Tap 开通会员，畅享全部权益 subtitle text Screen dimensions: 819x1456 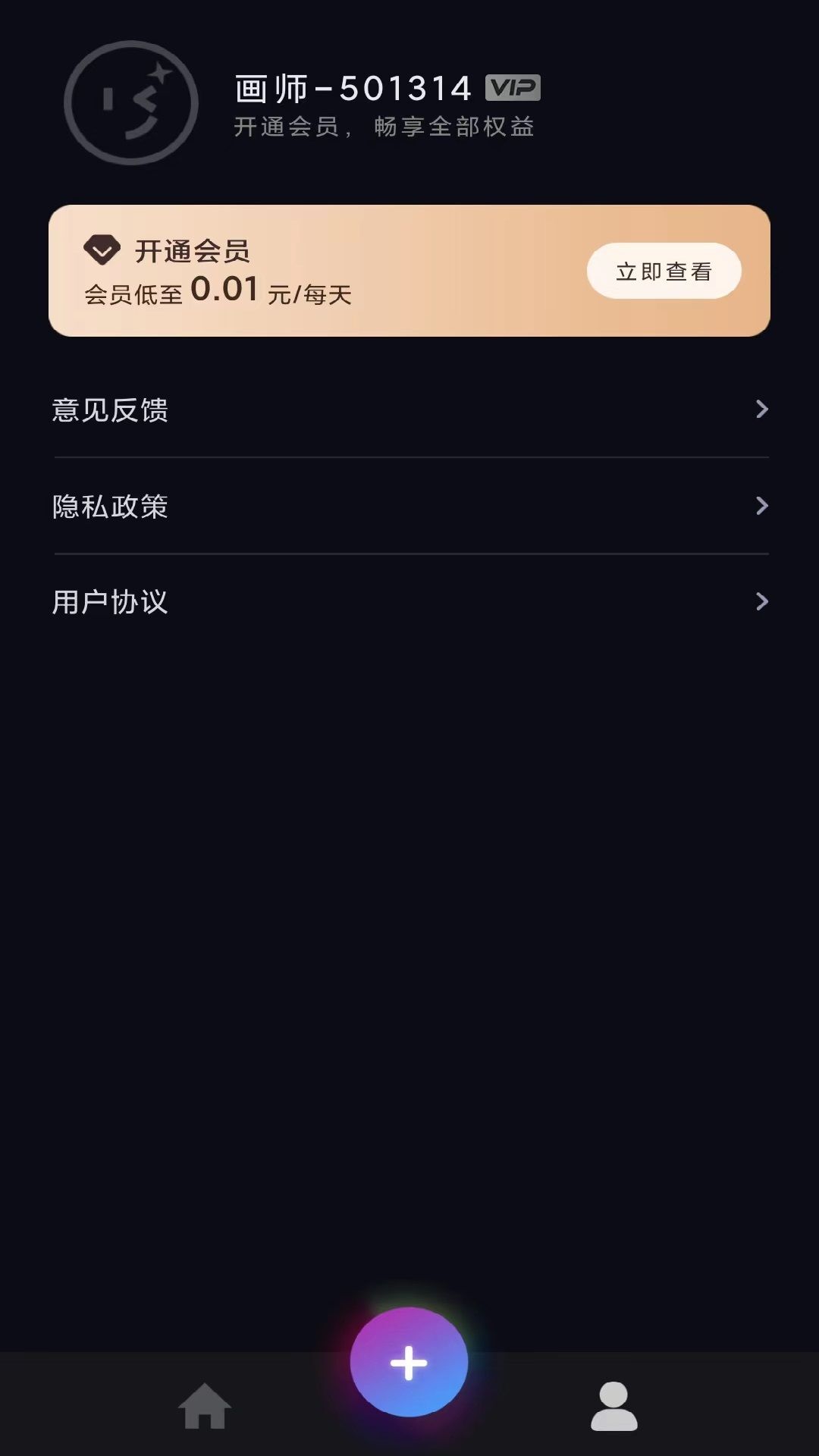pos(383,127)
